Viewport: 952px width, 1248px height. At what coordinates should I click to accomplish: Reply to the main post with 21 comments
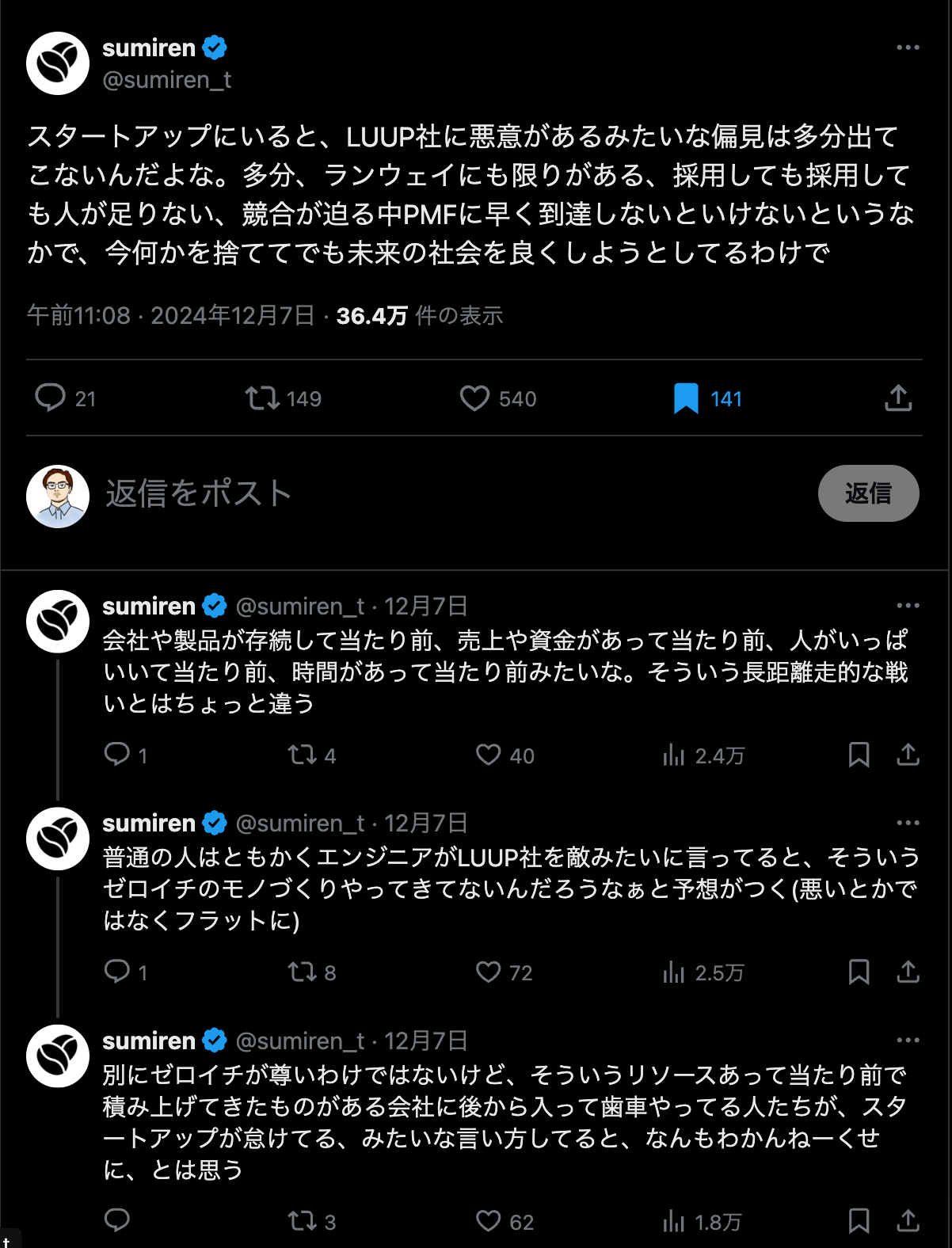point(50,398)
